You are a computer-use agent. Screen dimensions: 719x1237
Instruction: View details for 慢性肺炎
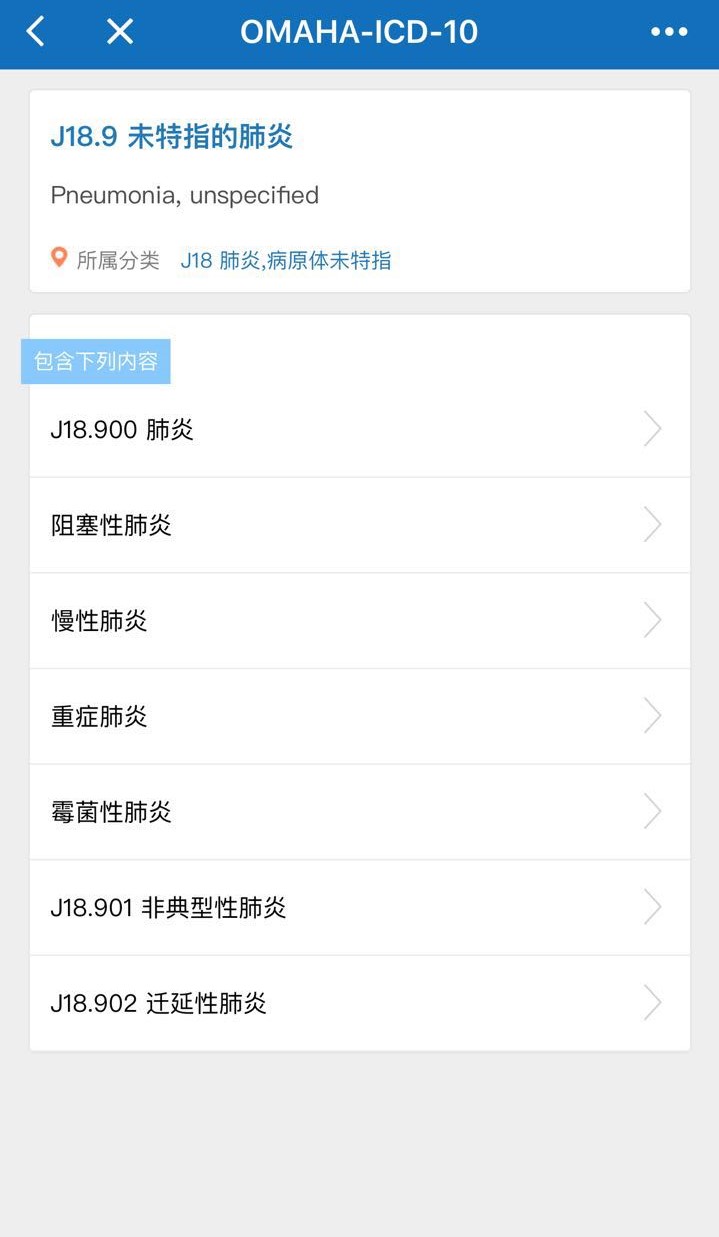click(359, 621)
